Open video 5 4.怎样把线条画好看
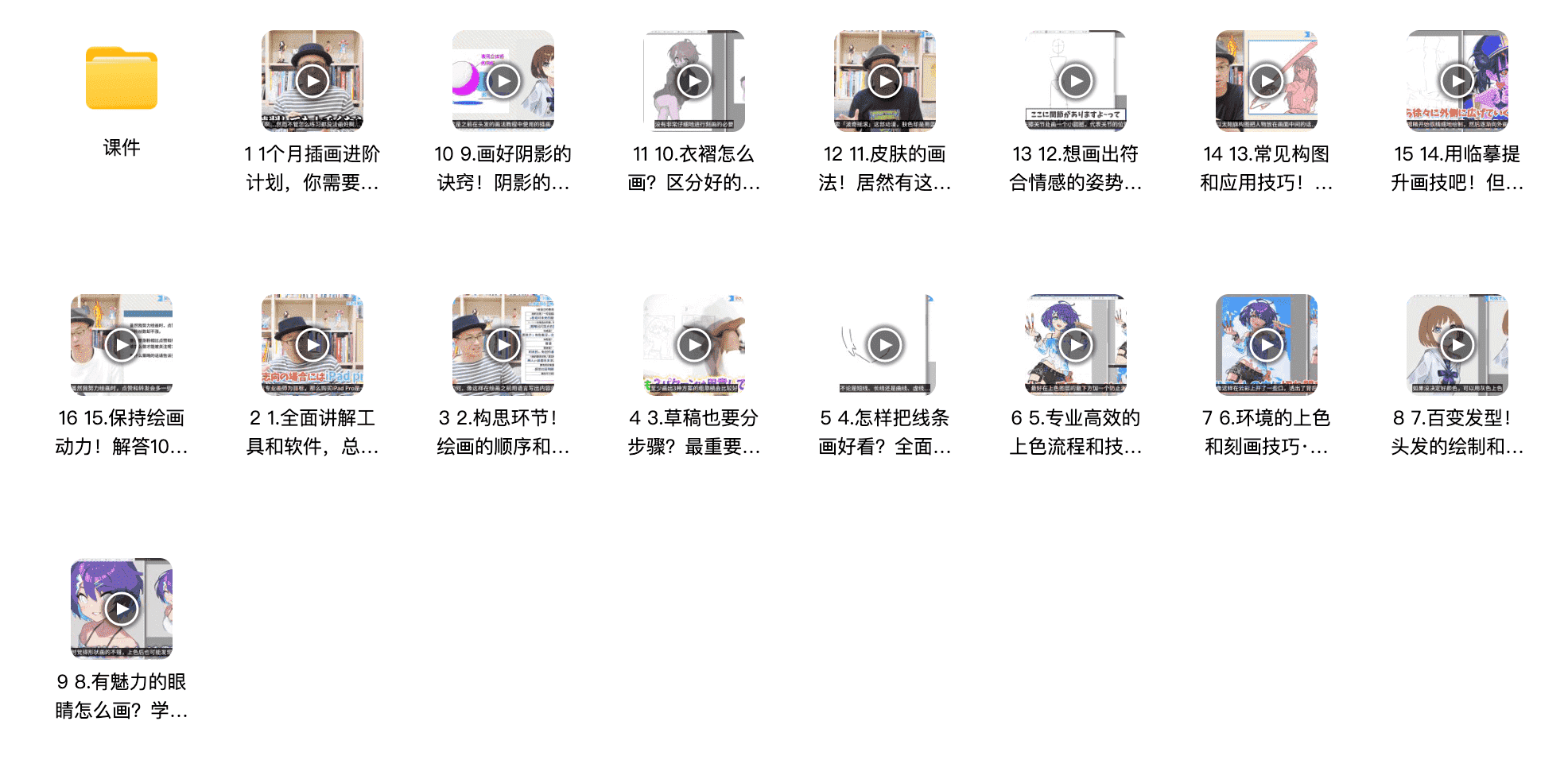 click(885, 345)
